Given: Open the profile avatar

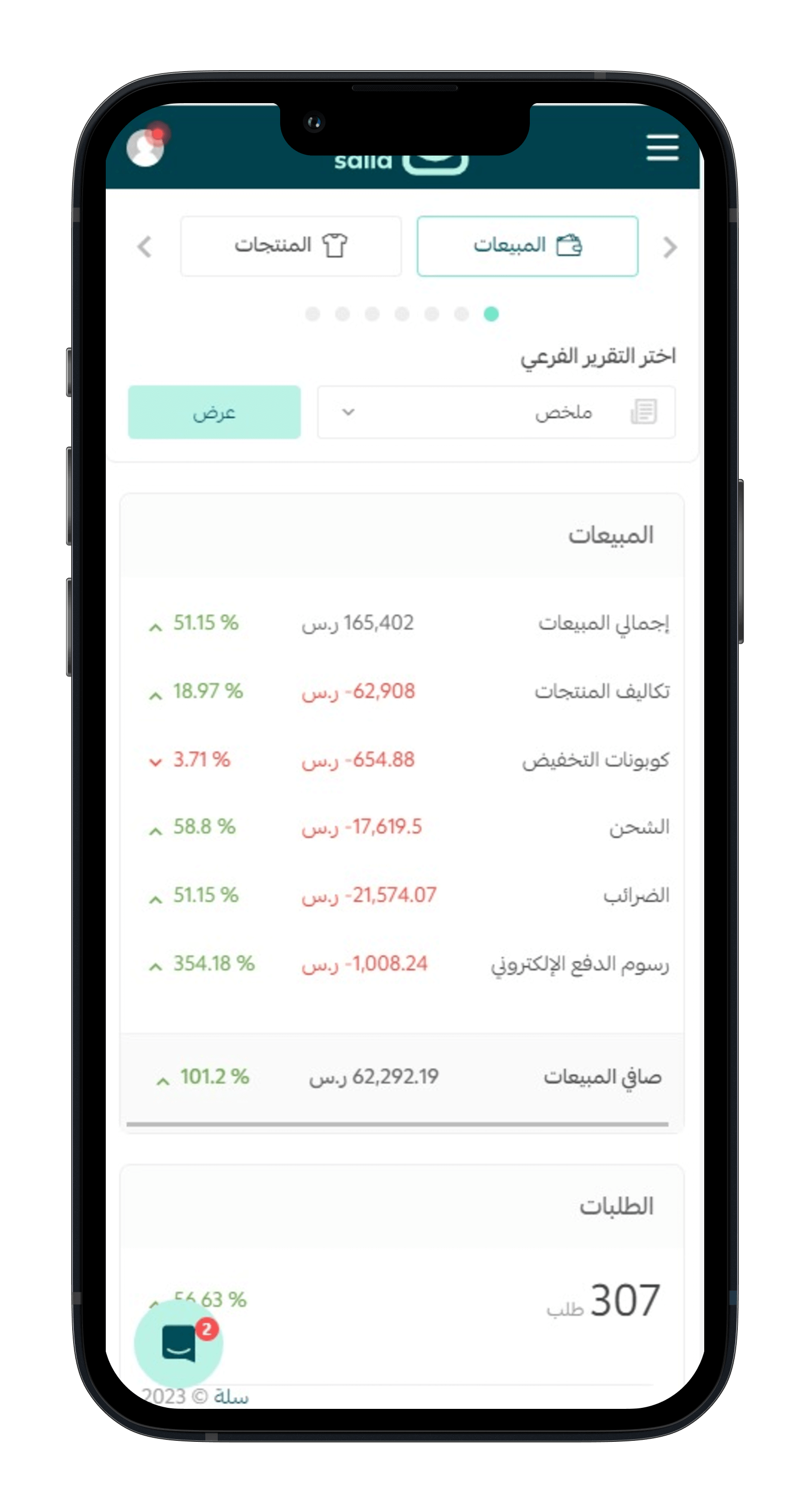Looking at the screenshot, I should [x=145, y=147].
